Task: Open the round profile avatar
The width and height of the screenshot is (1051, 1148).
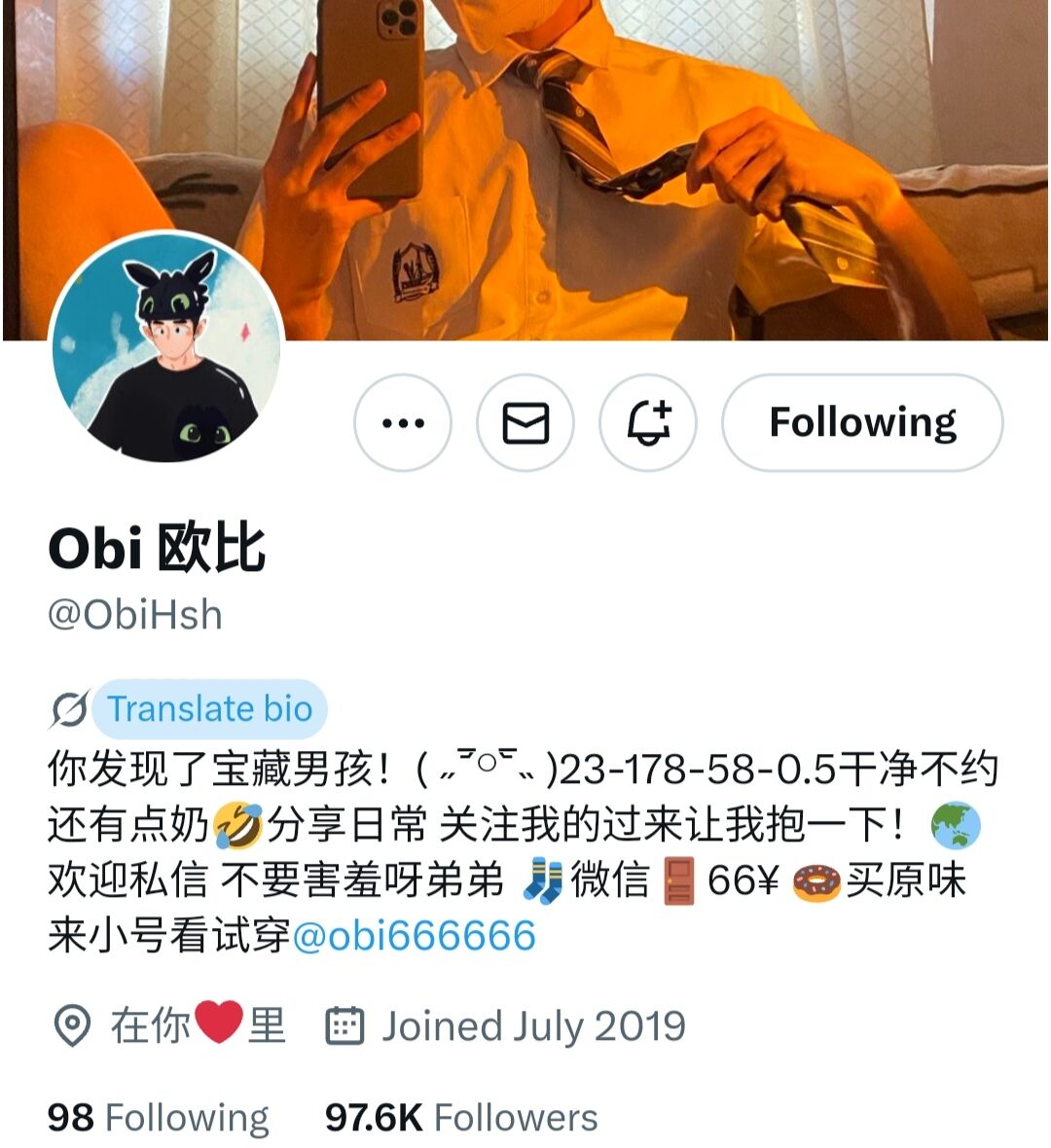Action: 166,348
